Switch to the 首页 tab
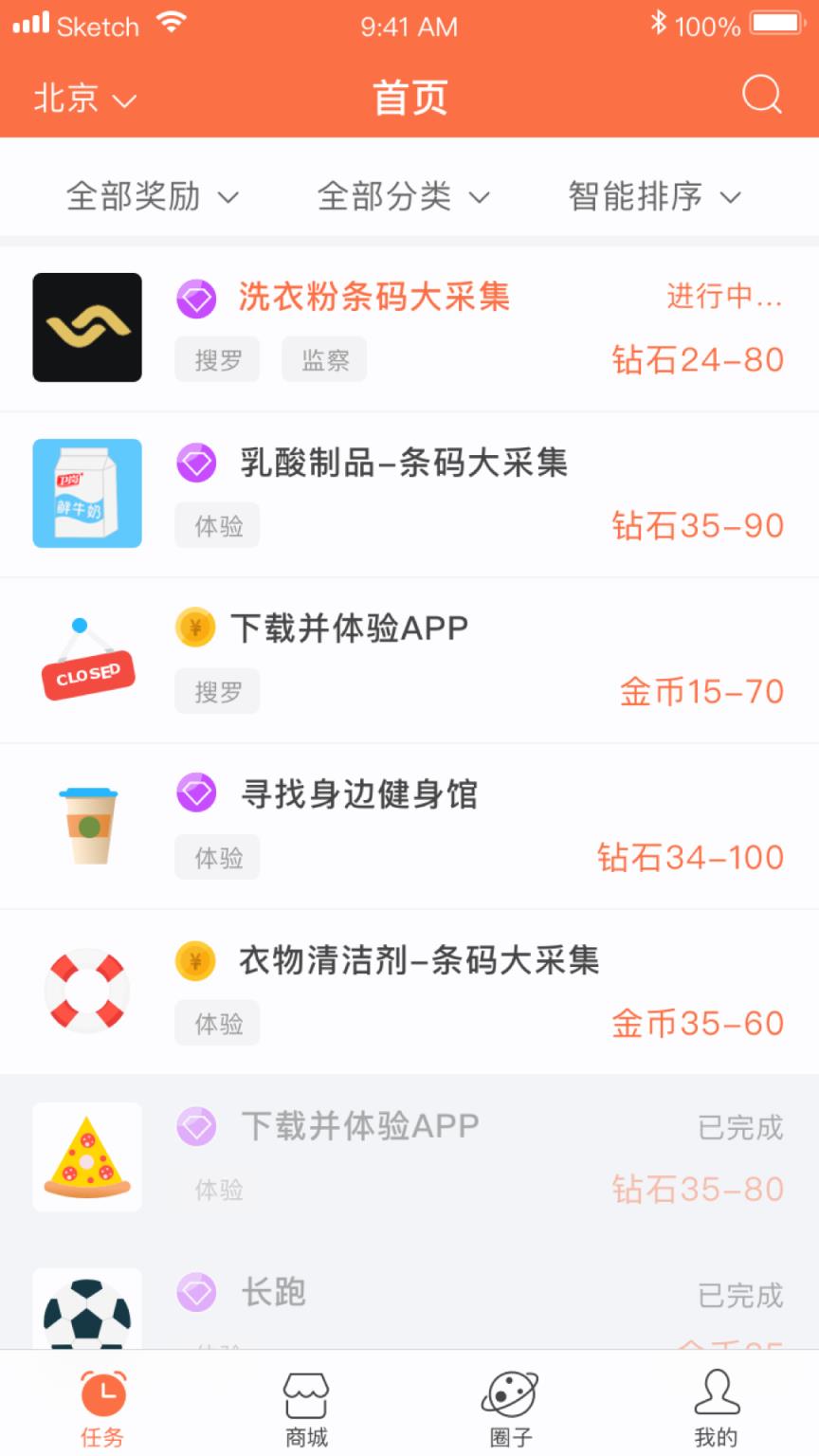Screen dimensions: 819x1456 (x=409, y=96)
